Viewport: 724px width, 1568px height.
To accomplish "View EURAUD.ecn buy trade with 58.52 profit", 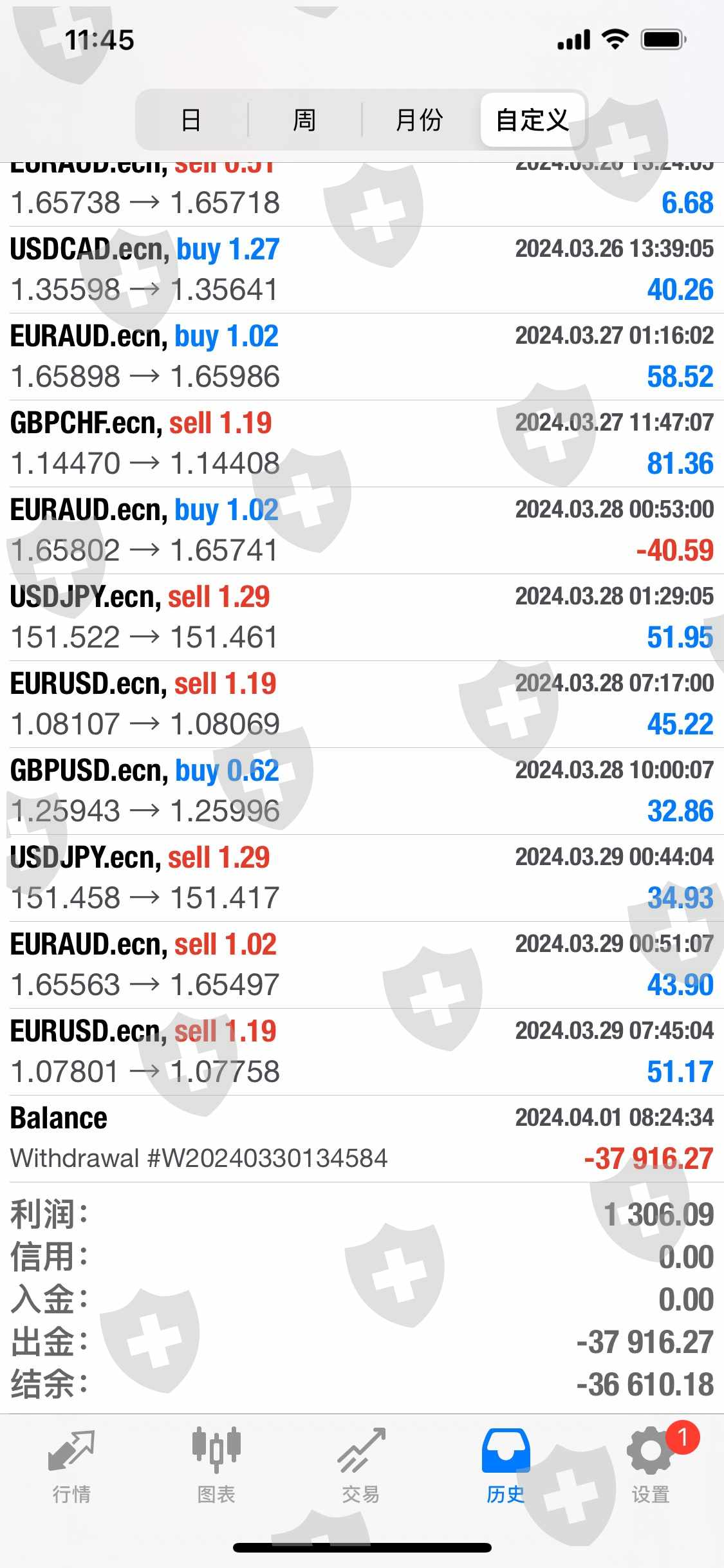I will (x=362, y=357).
